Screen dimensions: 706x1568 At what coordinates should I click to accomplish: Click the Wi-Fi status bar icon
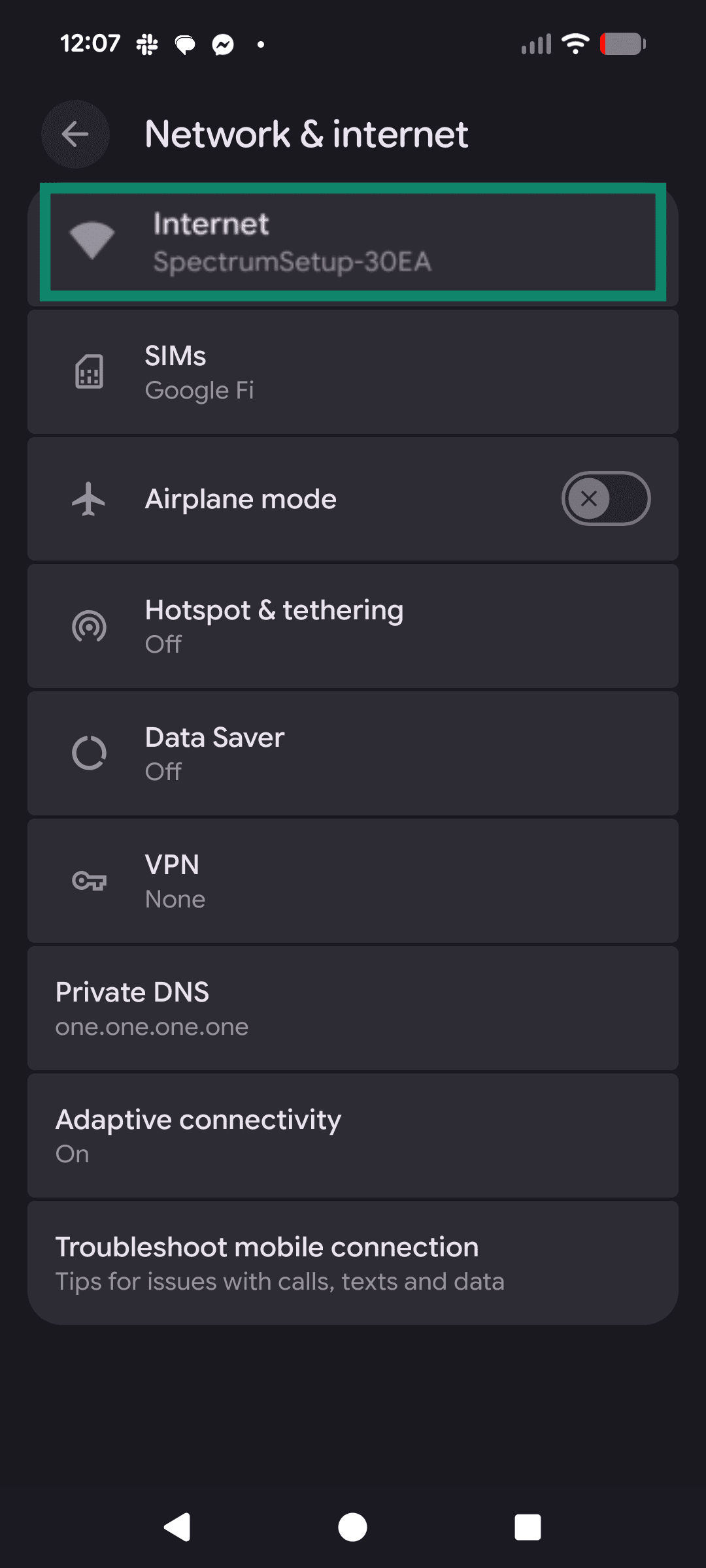(575, 43)
